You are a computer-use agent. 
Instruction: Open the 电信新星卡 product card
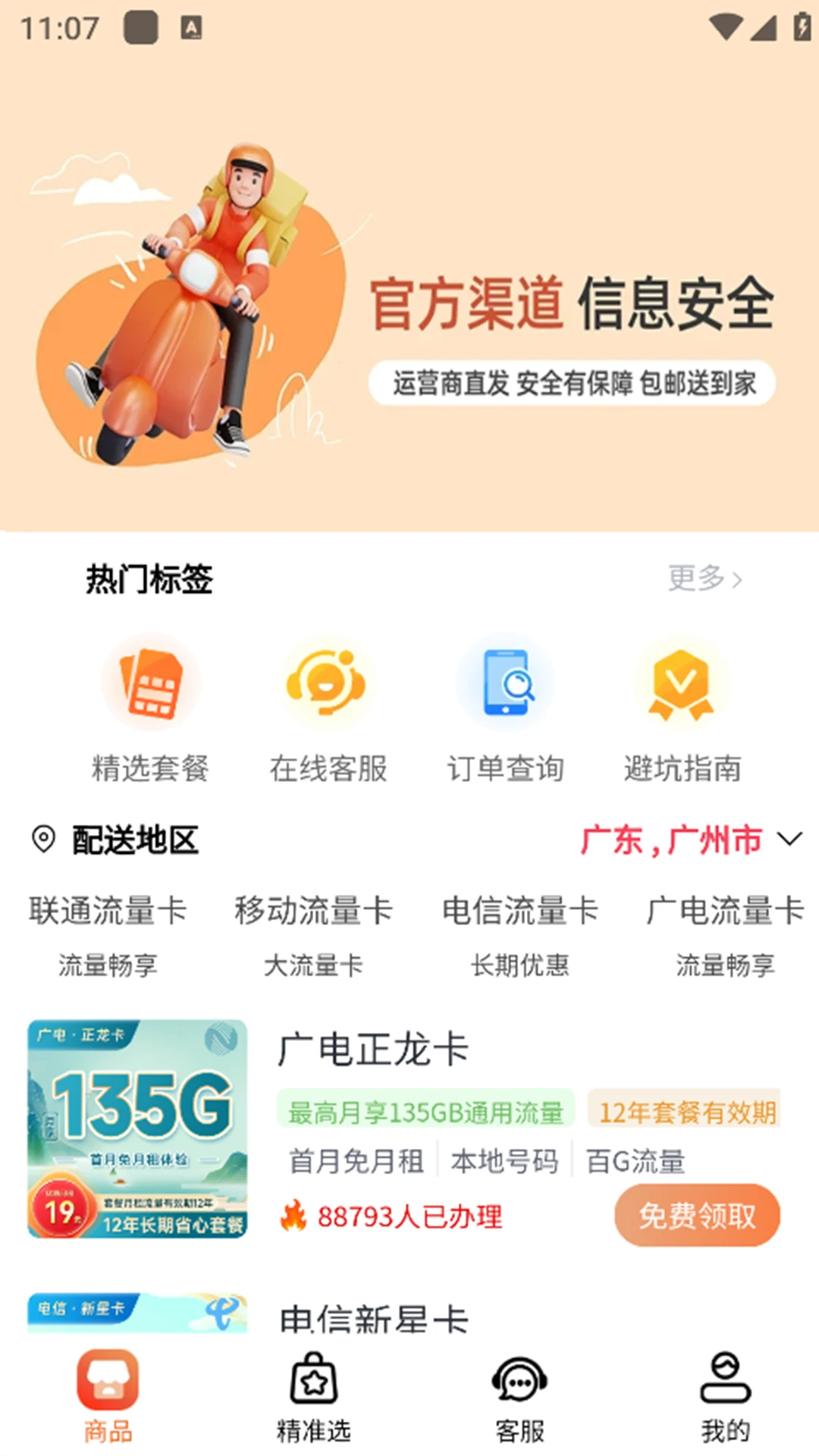coord(374,1318)
